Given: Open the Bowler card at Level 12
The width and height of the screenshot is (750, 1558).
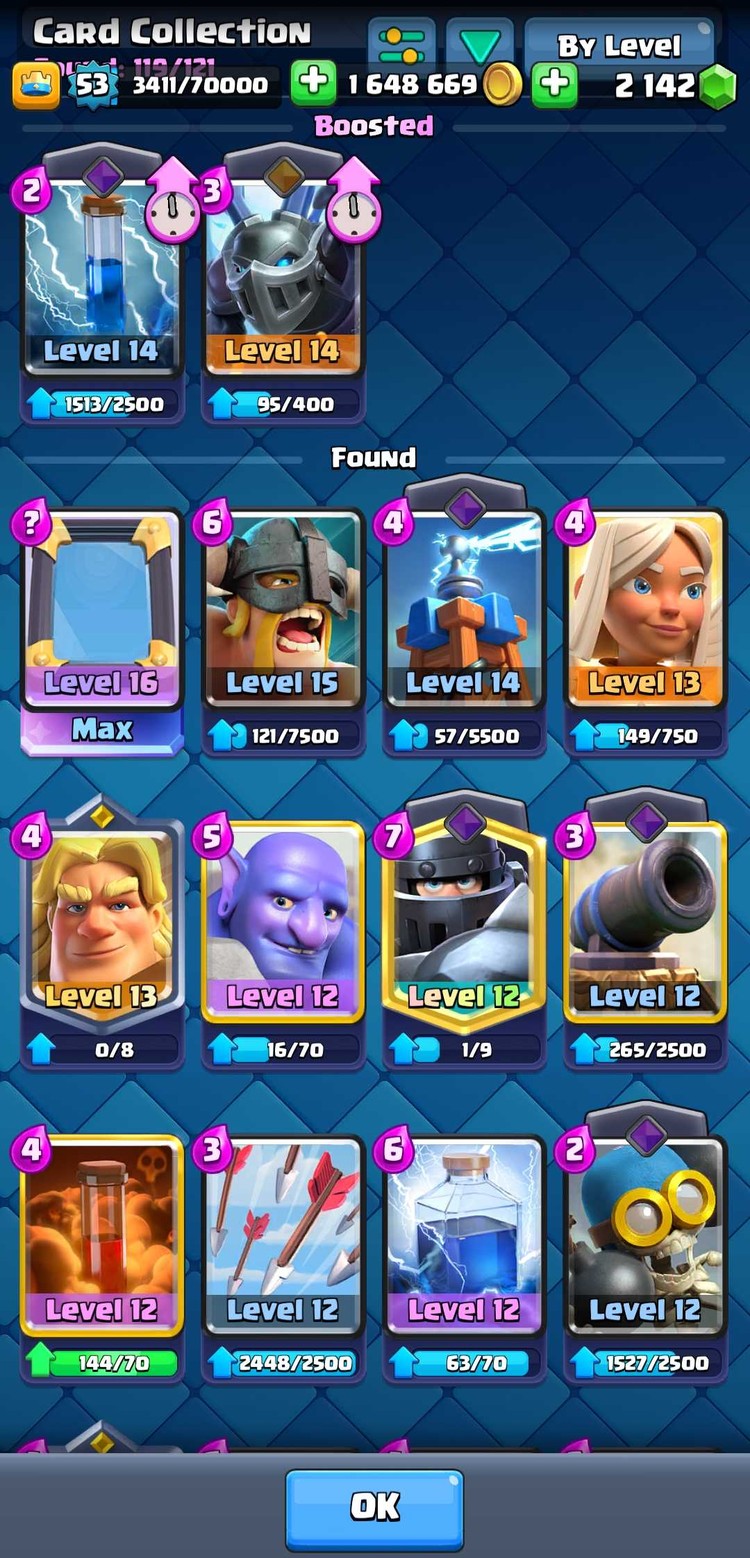Looking at the screenshot, I should [x=283, y=925].
